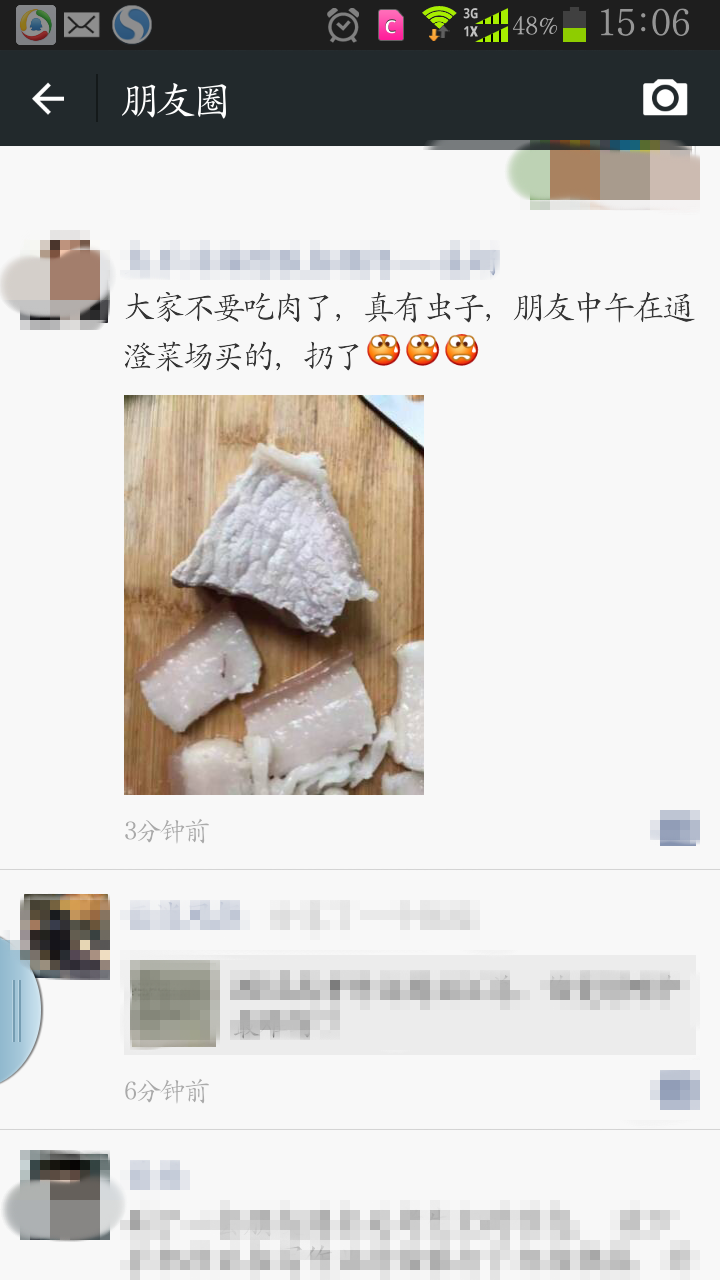View the avatar of the 6分钟前 post's author

click(65, 936)
